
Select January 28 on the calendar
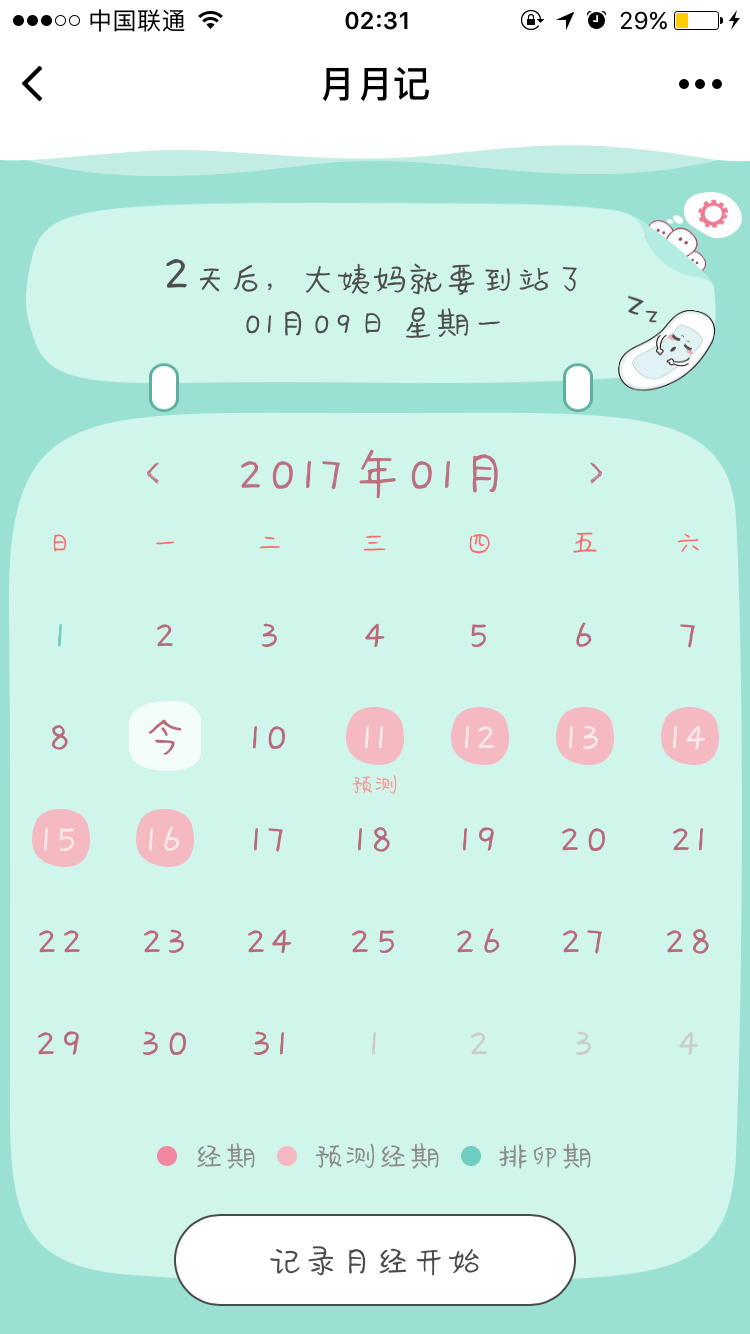689,942
